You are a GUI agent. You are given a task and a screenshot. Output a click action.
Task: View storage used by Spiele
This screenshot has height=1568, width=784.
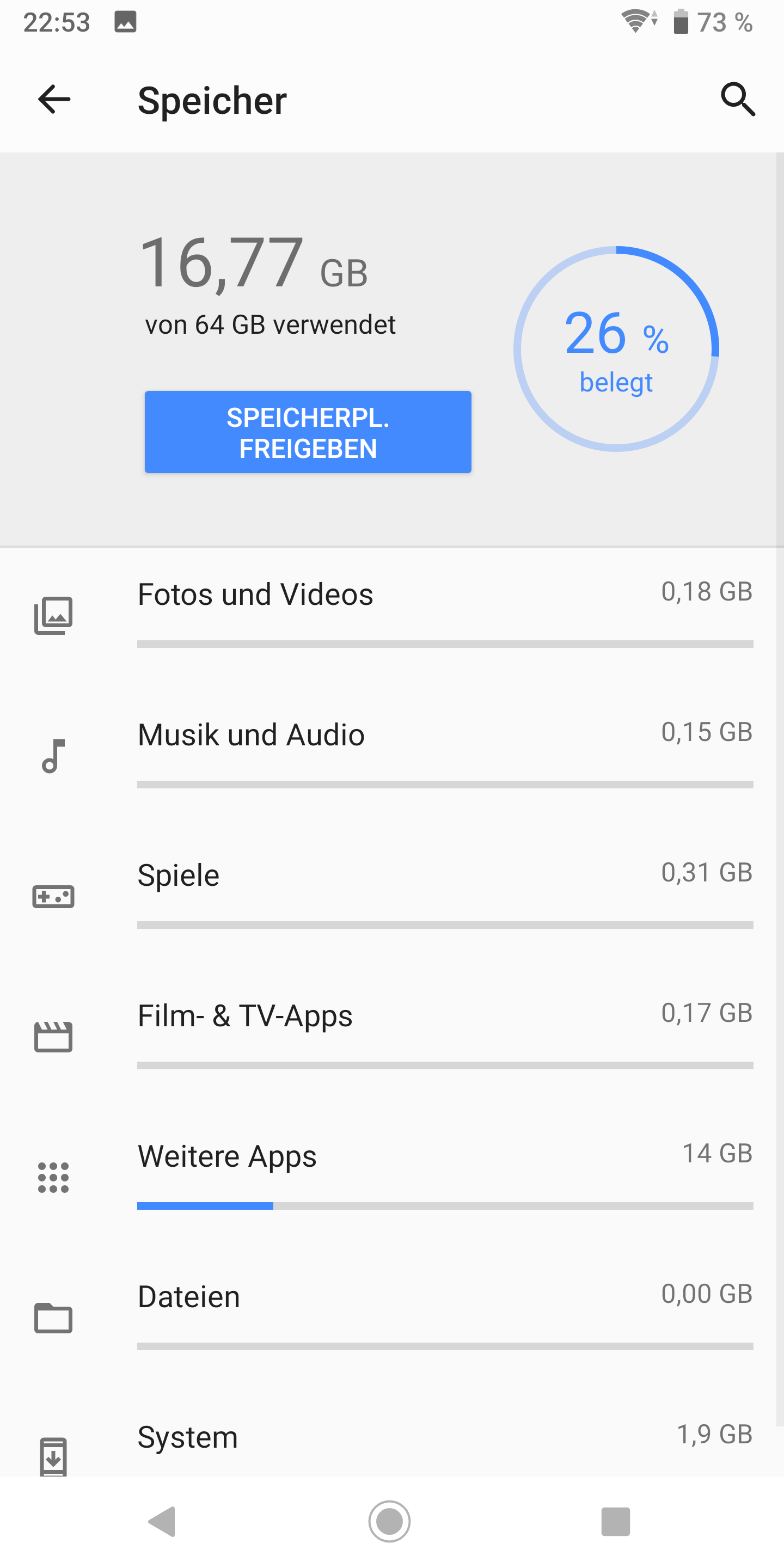pos(392,893)
